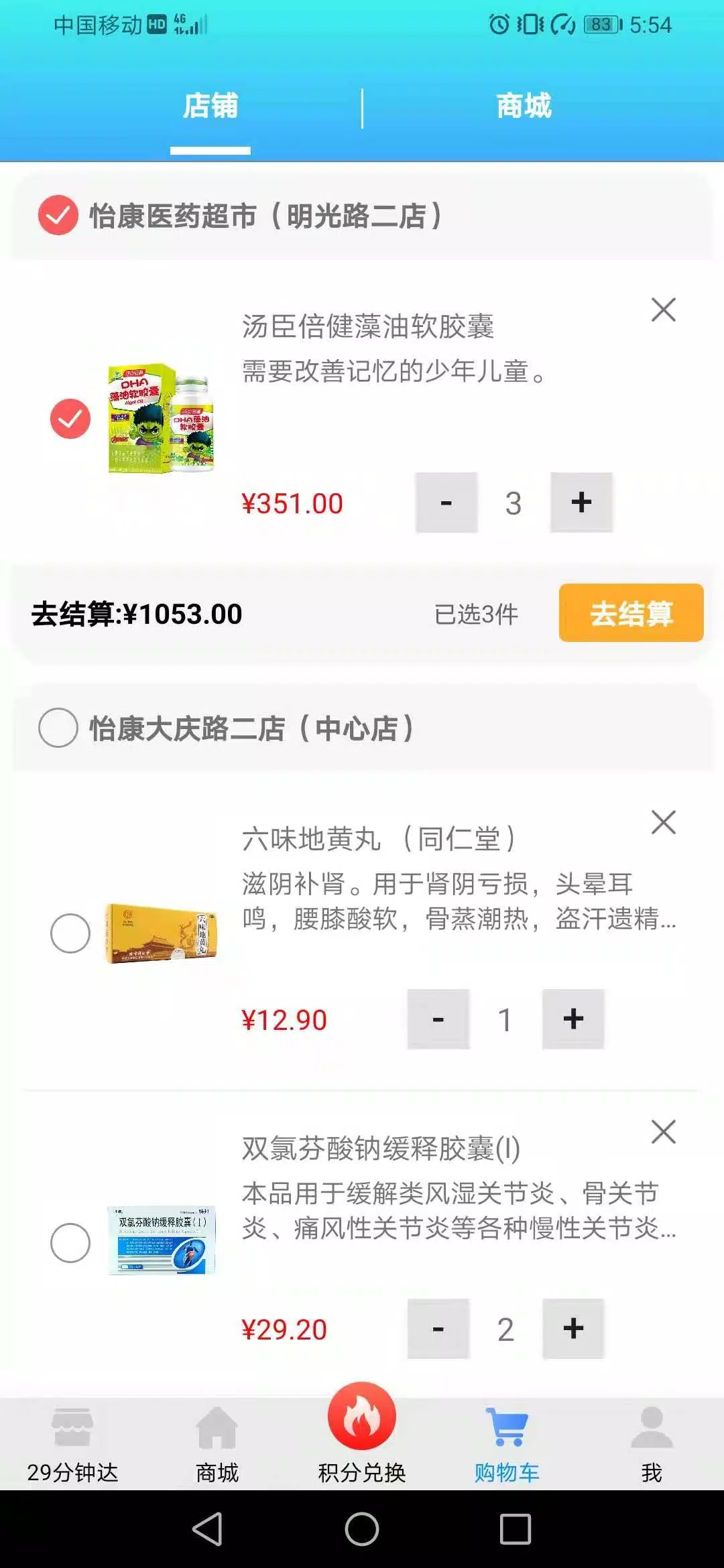This screenshot has height=1568, width=724.
Task: Select the 六味地黄丸（同仁堂）item checkbox
Action: (70, 933)
